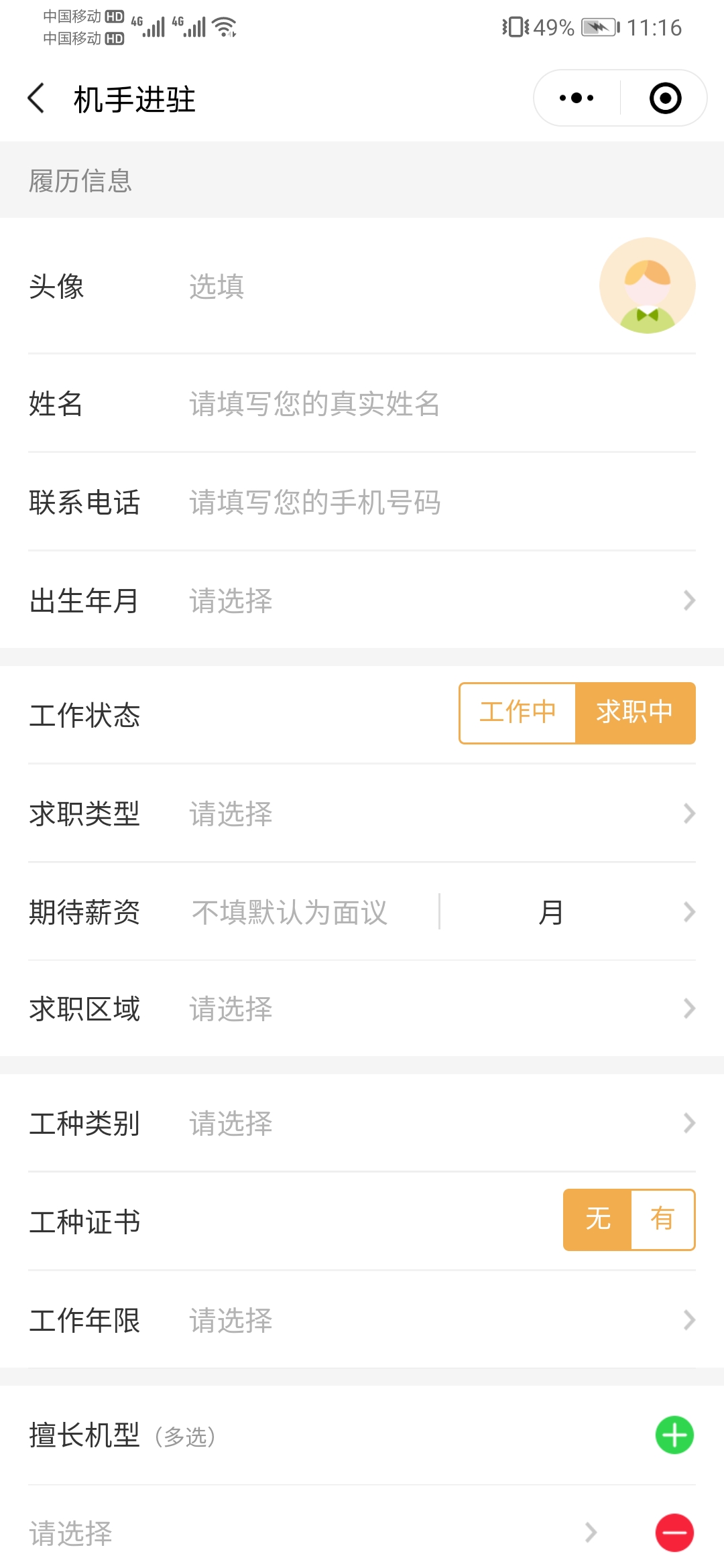724x1568 pixels.
Task: Open the mini program more options menu
Action: [x=577, y=99]
